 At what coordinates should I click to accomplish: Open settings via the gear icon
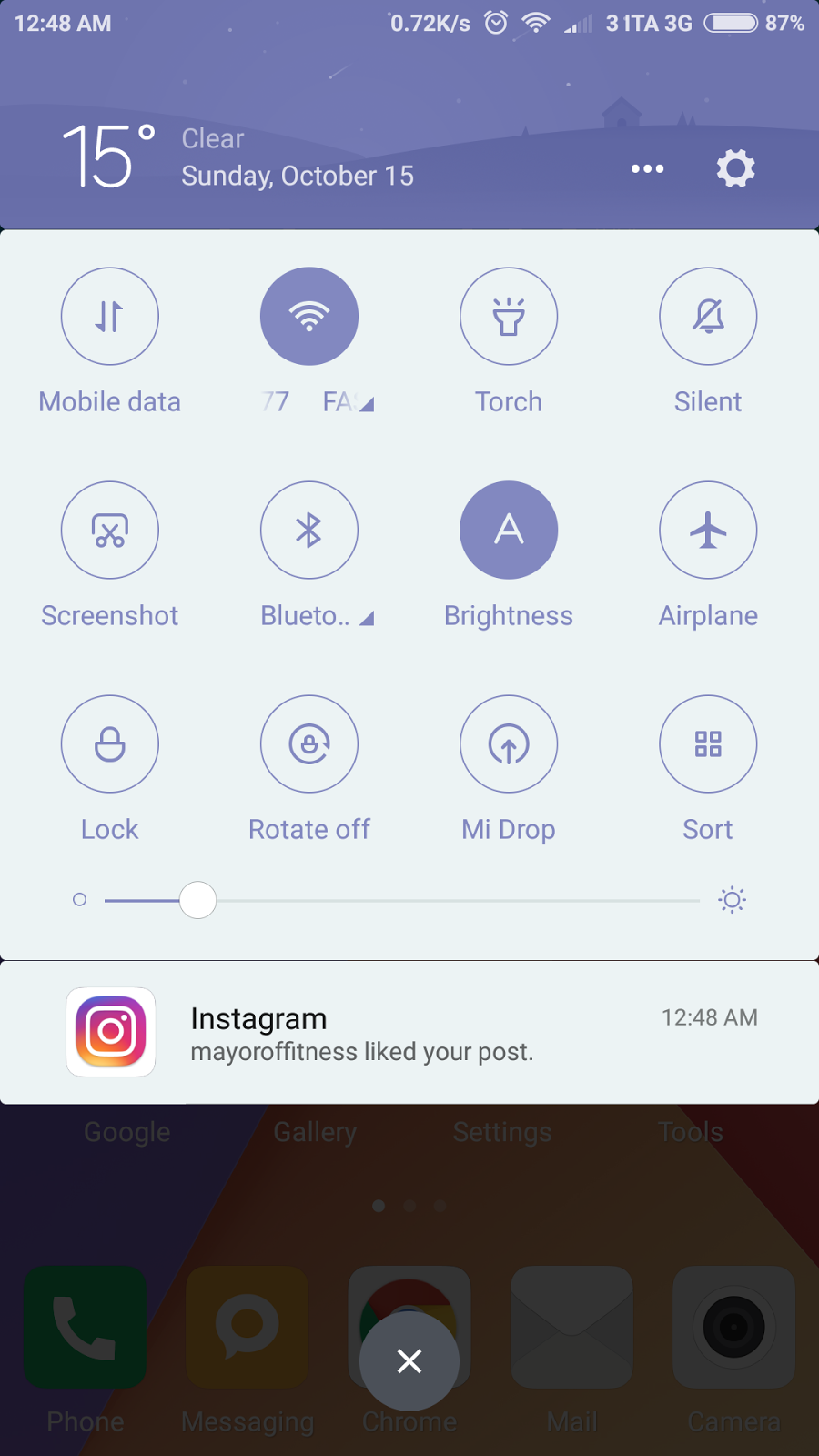735,168
